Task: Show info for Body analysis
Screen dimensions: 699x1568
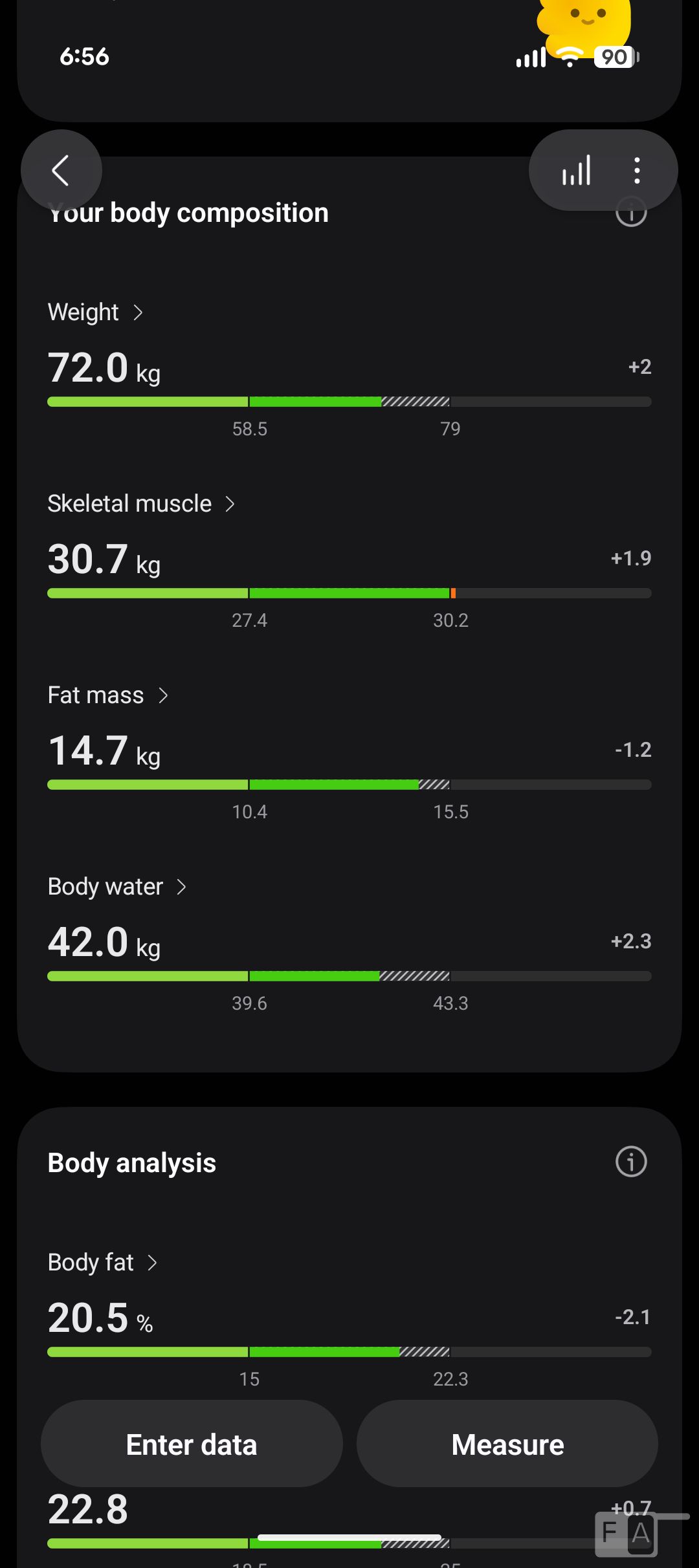Action: 631,1162
